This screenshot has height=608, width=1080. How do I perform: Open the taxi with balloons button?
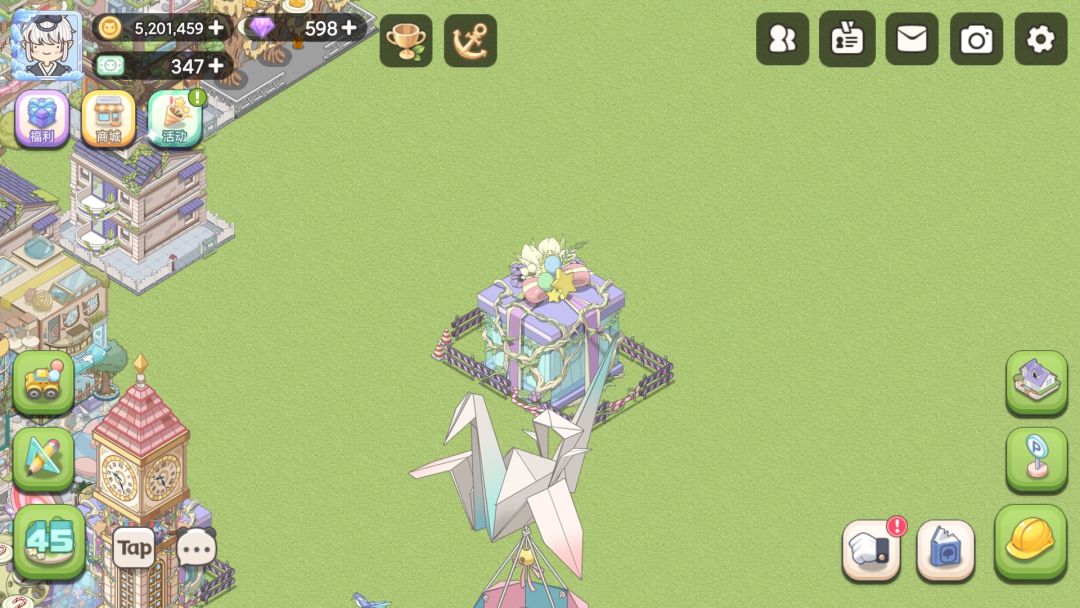click(43, 384)
